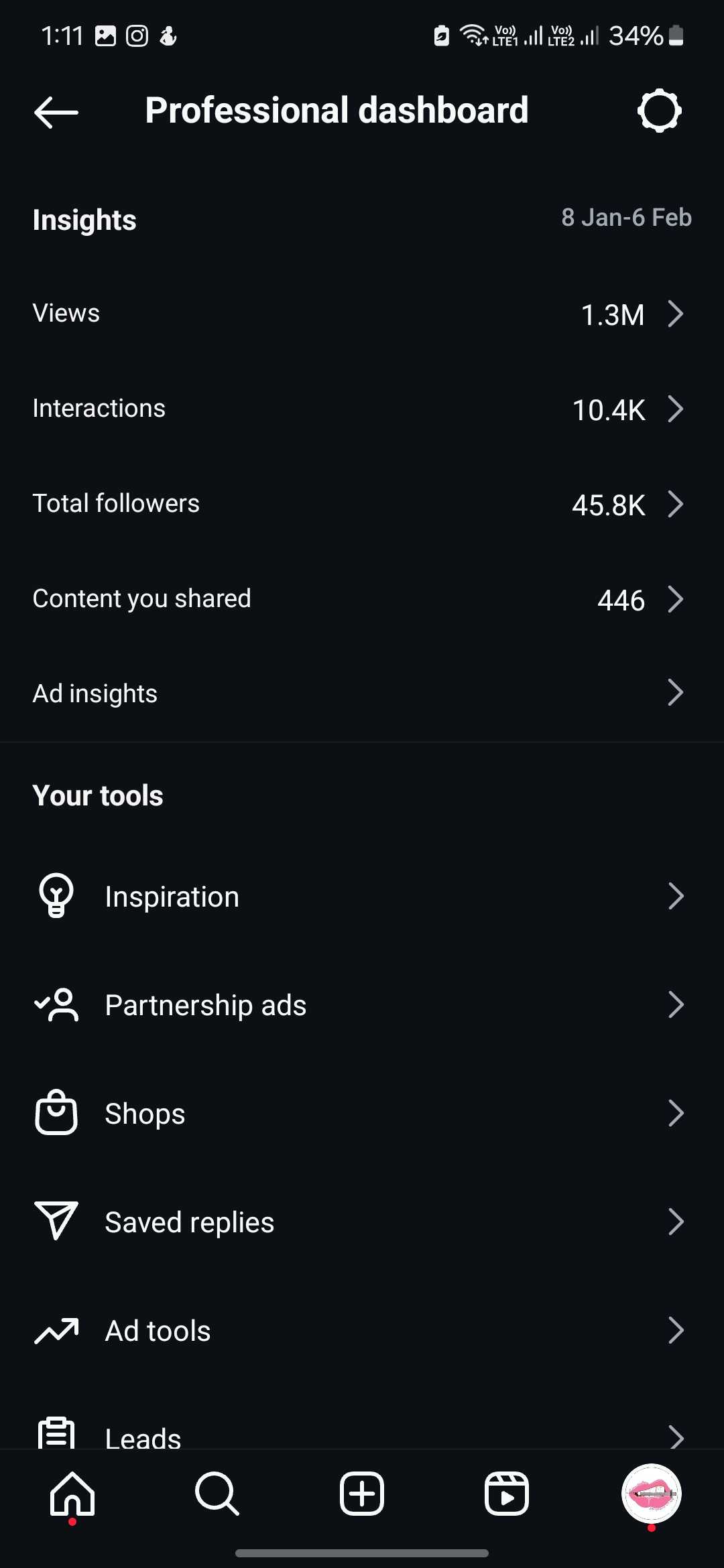View Interactions insights row
The image size is (724, 1568).
[x=362, y=409]
